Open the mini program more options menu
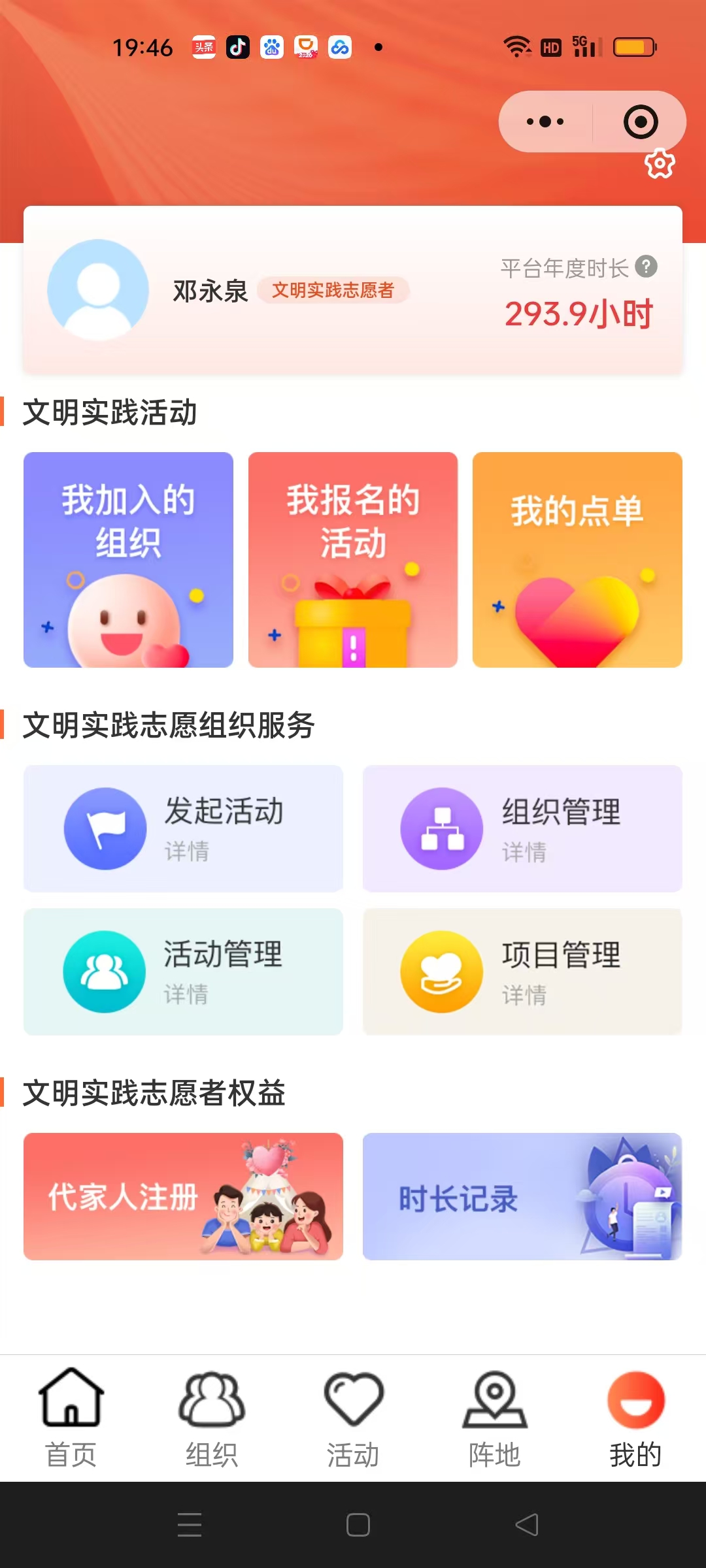 coord(545,122)
